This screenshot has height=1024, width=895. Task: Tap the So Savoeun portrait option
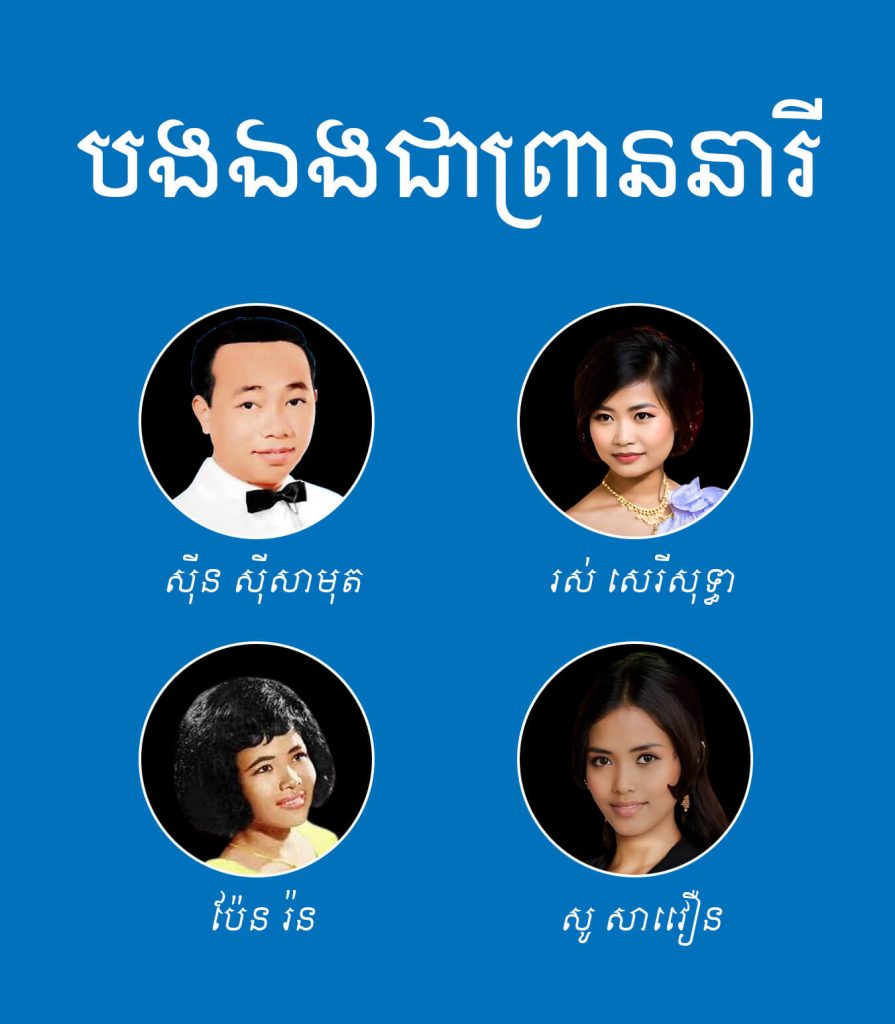click(x=635, y=760)
